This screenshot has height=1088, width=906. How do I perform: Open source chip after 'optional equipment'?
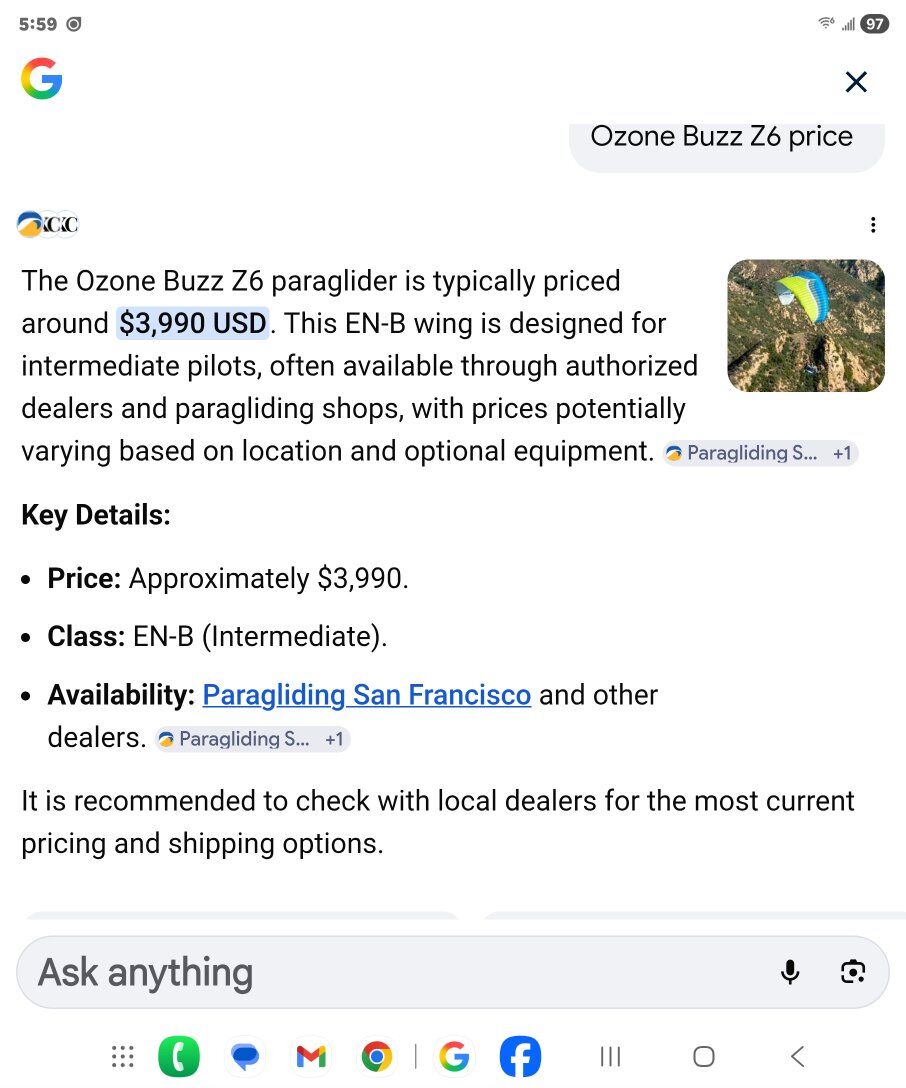pyautogui.click(x=760, y=453)
